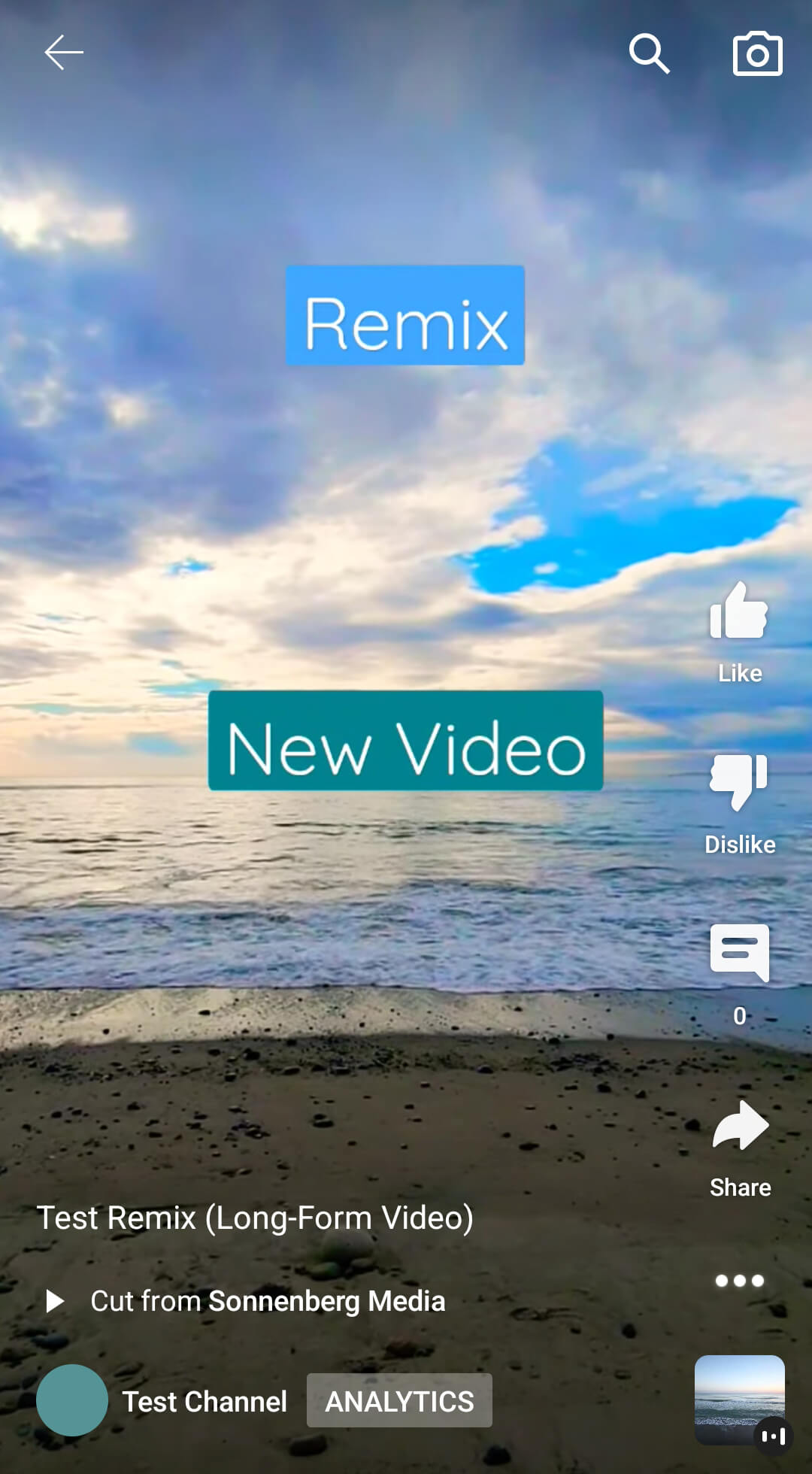Screen dimensions: 812x1474
Task: Open the search icon
Action: [649, 53]
